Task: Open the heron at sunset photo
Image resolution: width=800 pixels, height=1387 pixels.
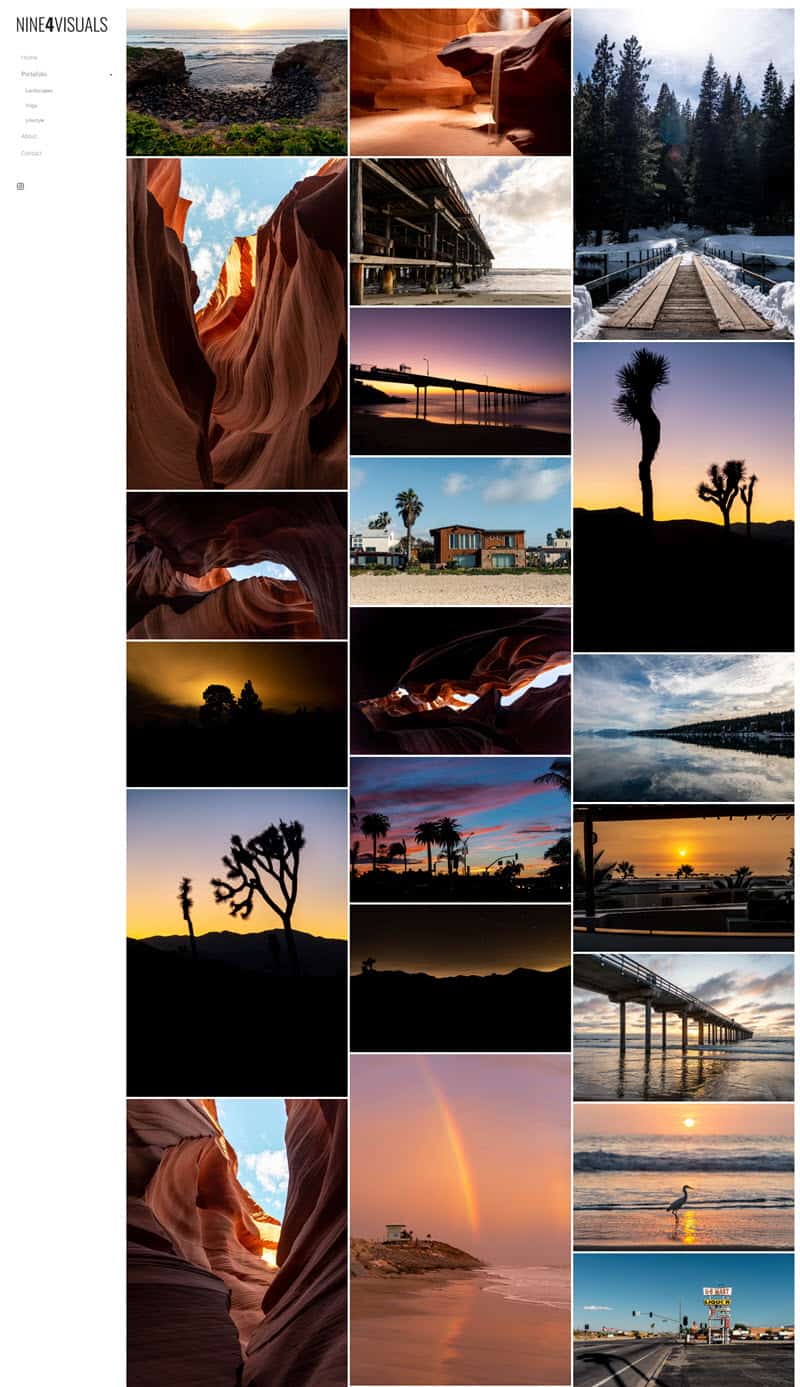Action: tap(683, 1175)
